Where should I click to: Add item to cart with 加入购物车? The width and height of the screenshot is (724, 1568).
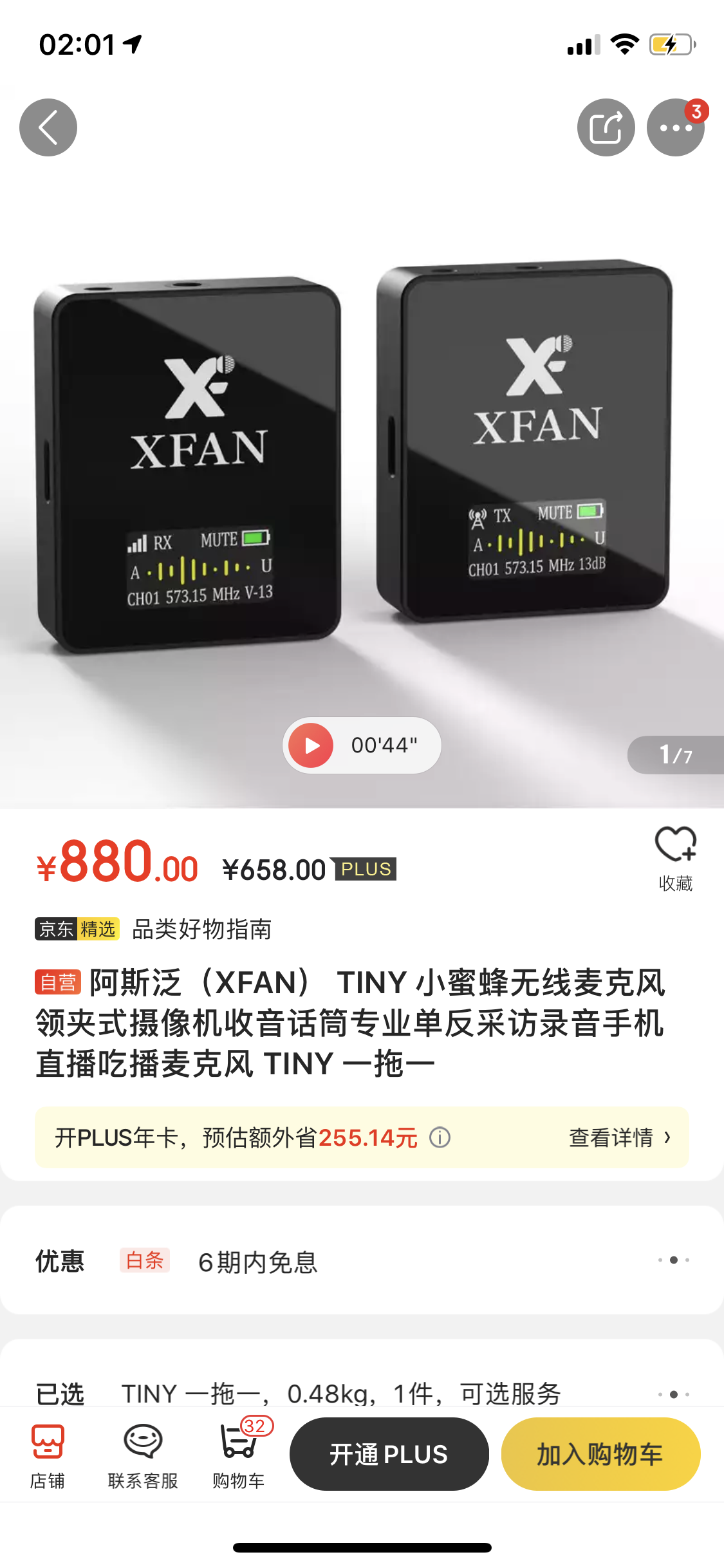tap(600, 1454)
